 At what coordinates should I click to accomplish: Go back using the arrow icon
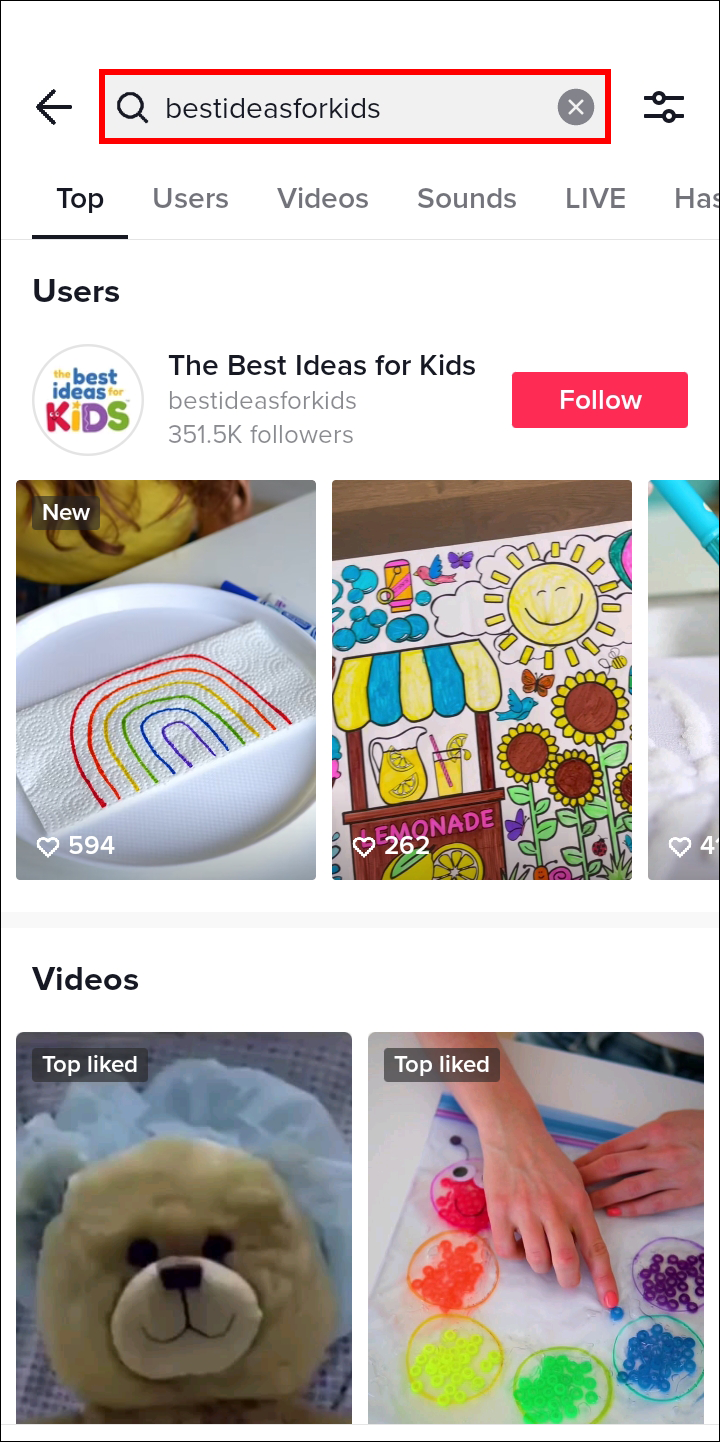[54, 107]
